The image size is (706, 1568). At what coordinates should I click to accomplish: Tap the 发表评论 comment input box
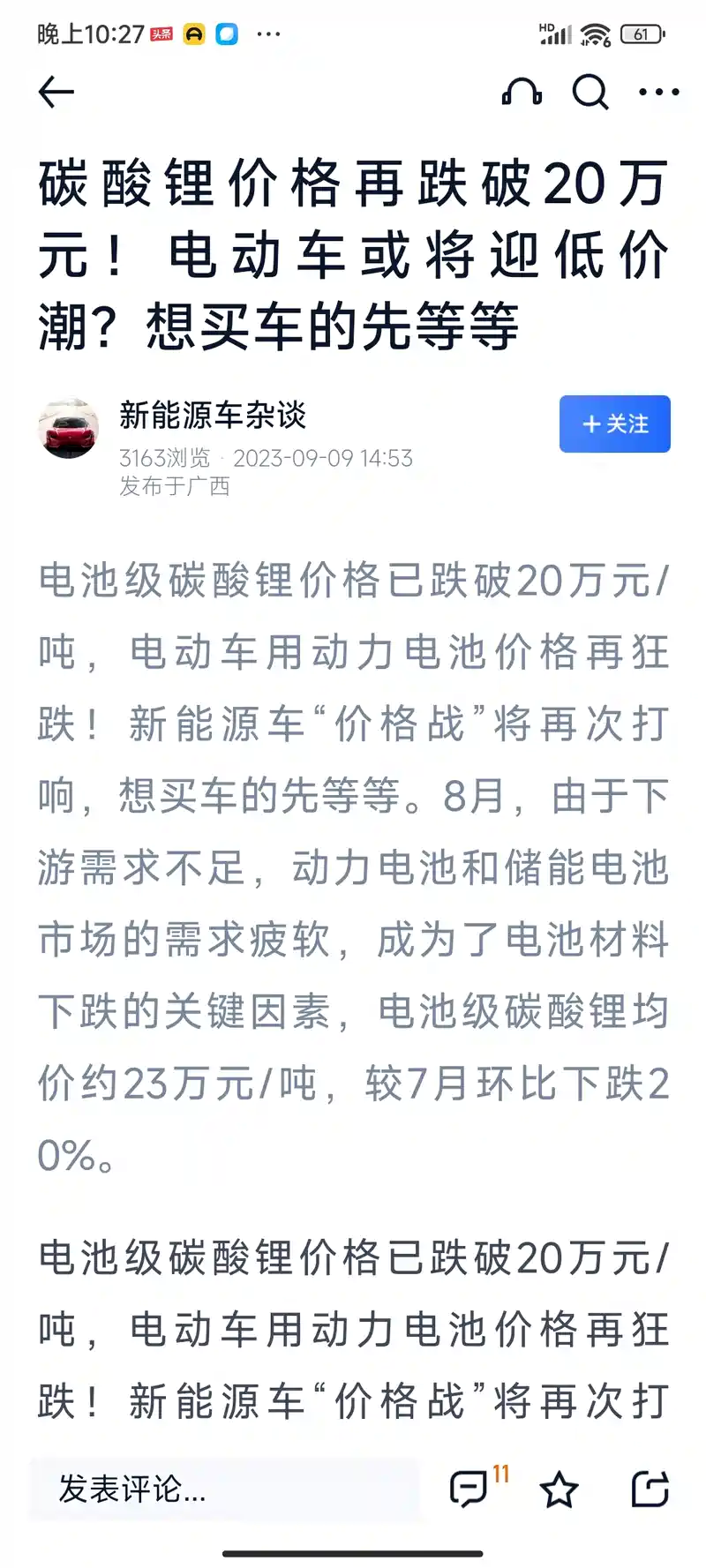point(225,1489)
